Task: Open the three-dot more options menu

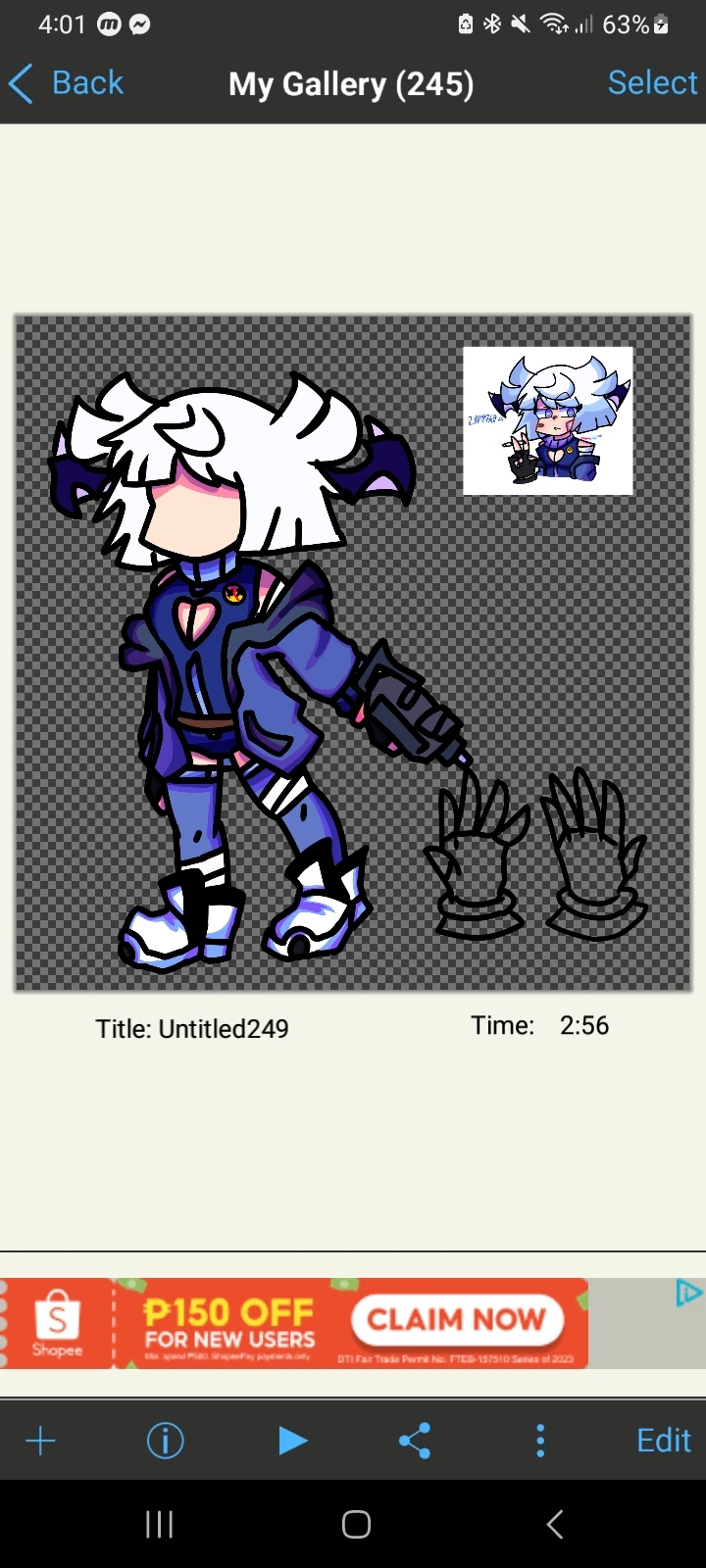Action: (539, 1441)
